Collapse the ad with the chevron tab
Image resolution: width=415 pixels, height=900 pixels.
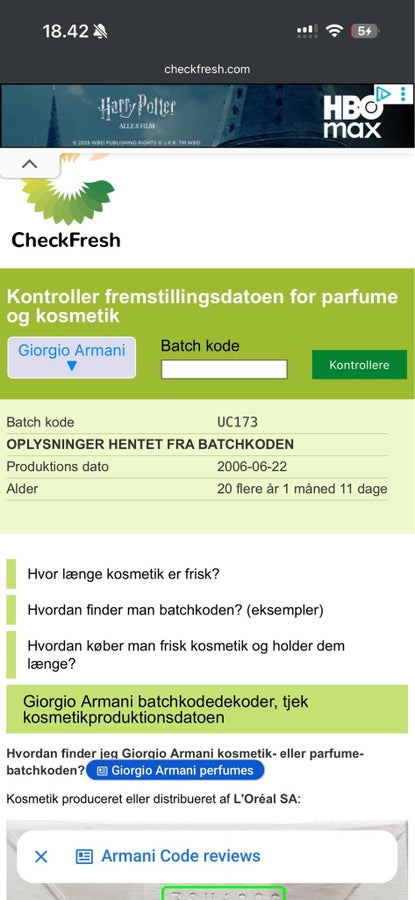coord(29,164)
